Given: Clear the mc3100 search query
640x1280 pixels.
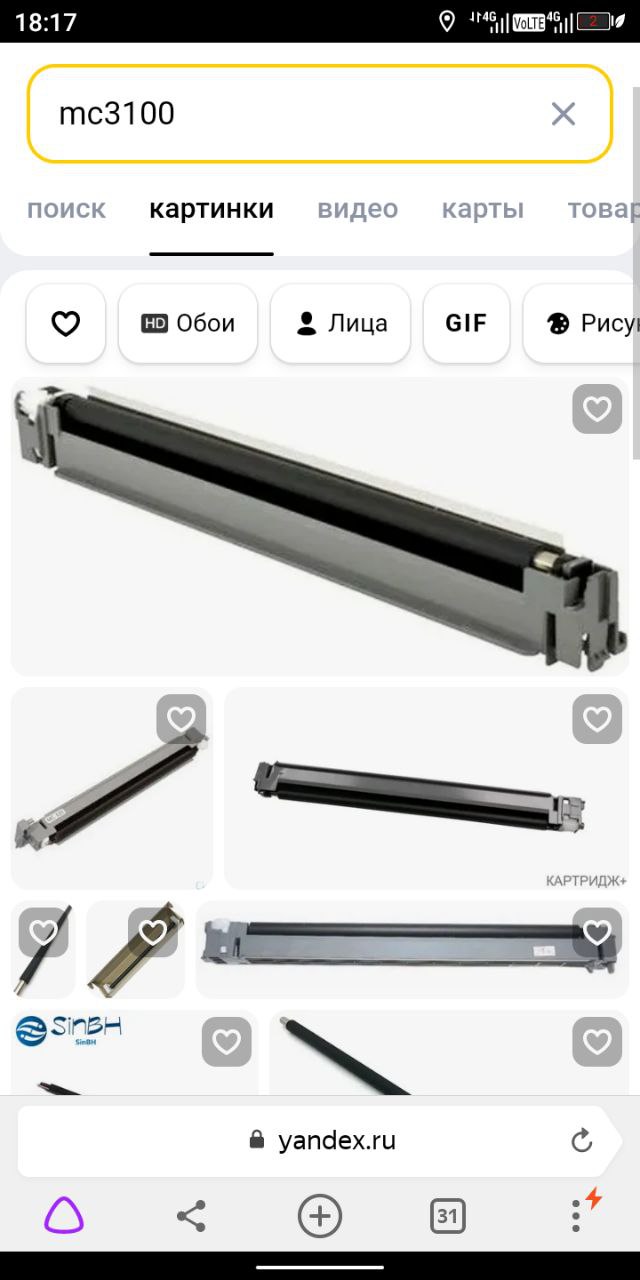Looking at the screenshot, I should (x=563, y=114).
